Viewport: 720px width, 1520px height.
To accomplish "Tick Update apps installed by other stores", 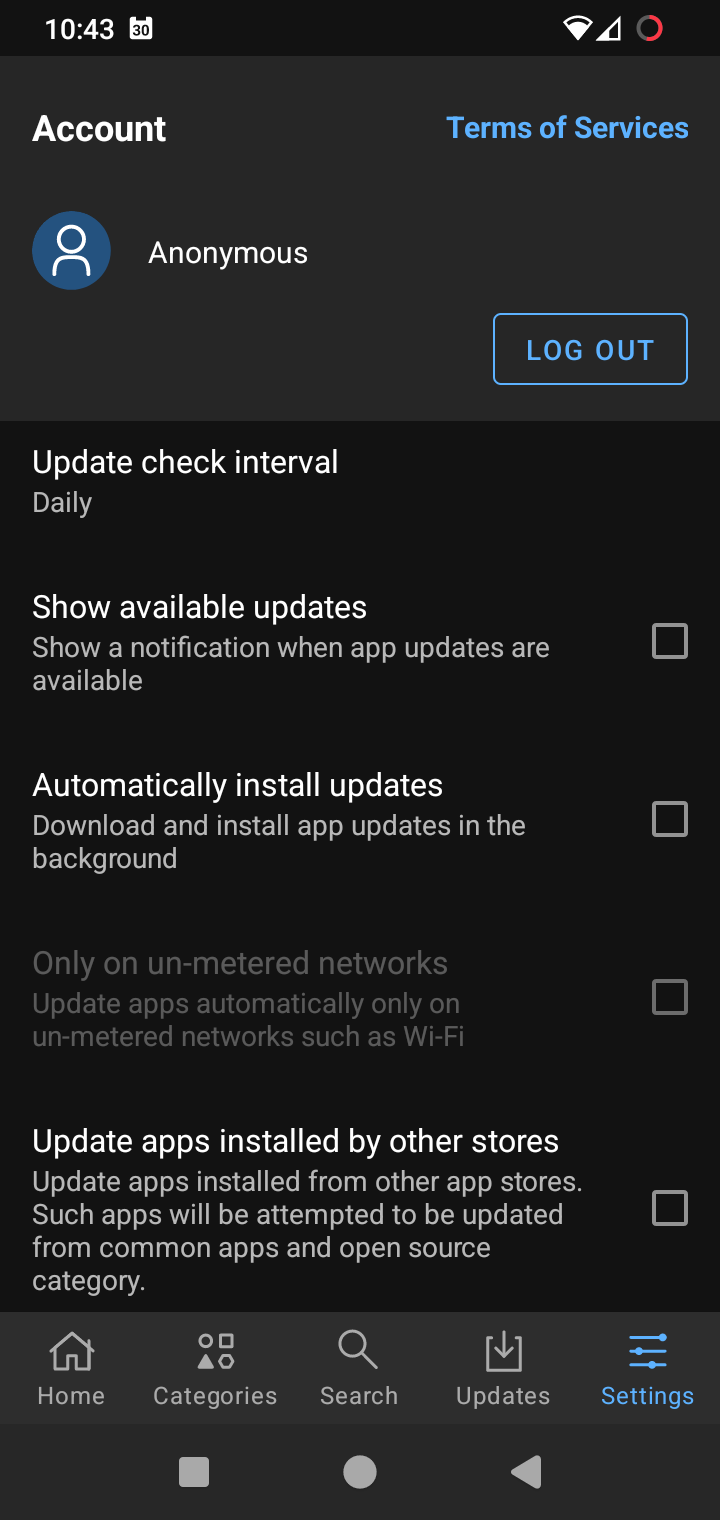I will 670,1208.
